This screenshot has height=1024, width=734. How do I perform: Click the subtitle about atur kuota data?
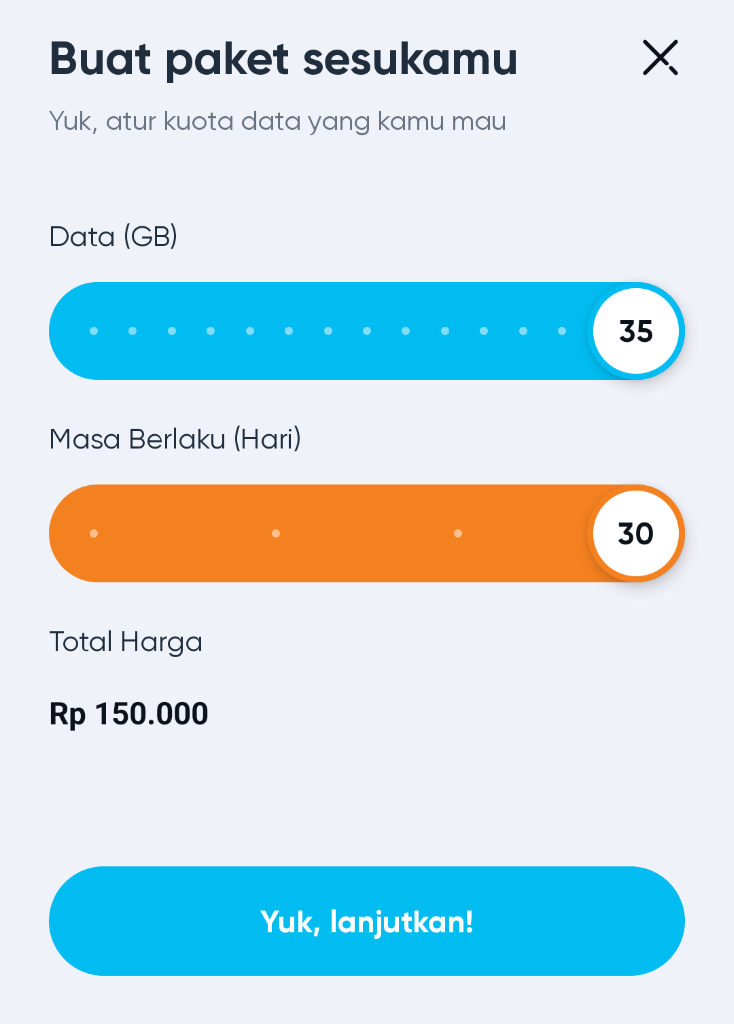tap(277, 121)
